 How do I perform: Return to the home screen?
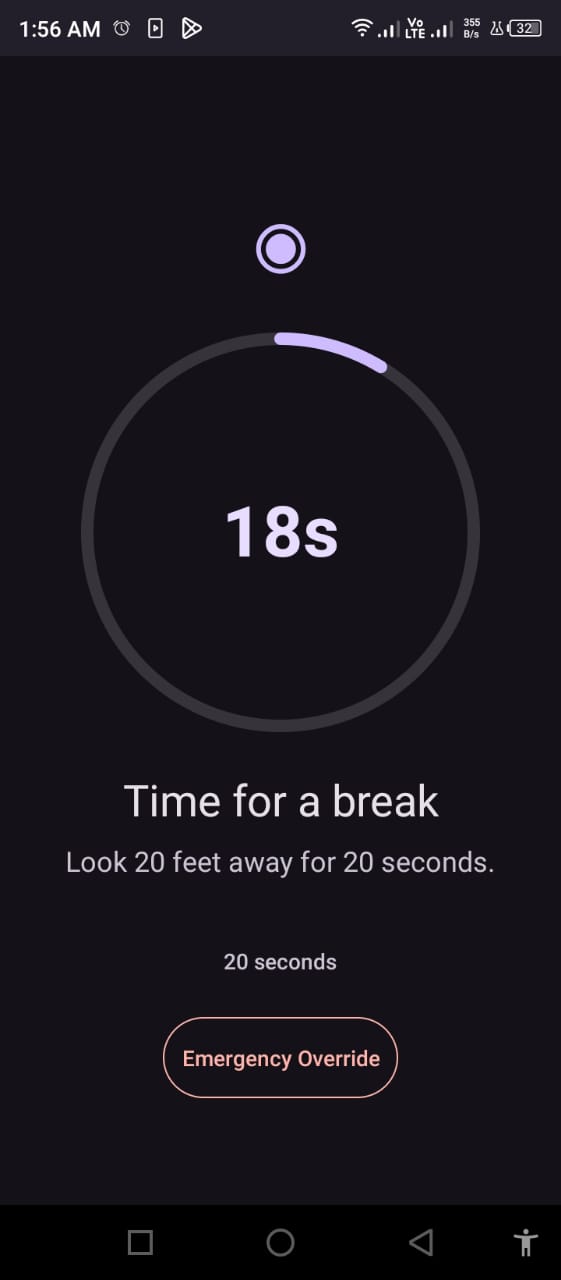280,1242
